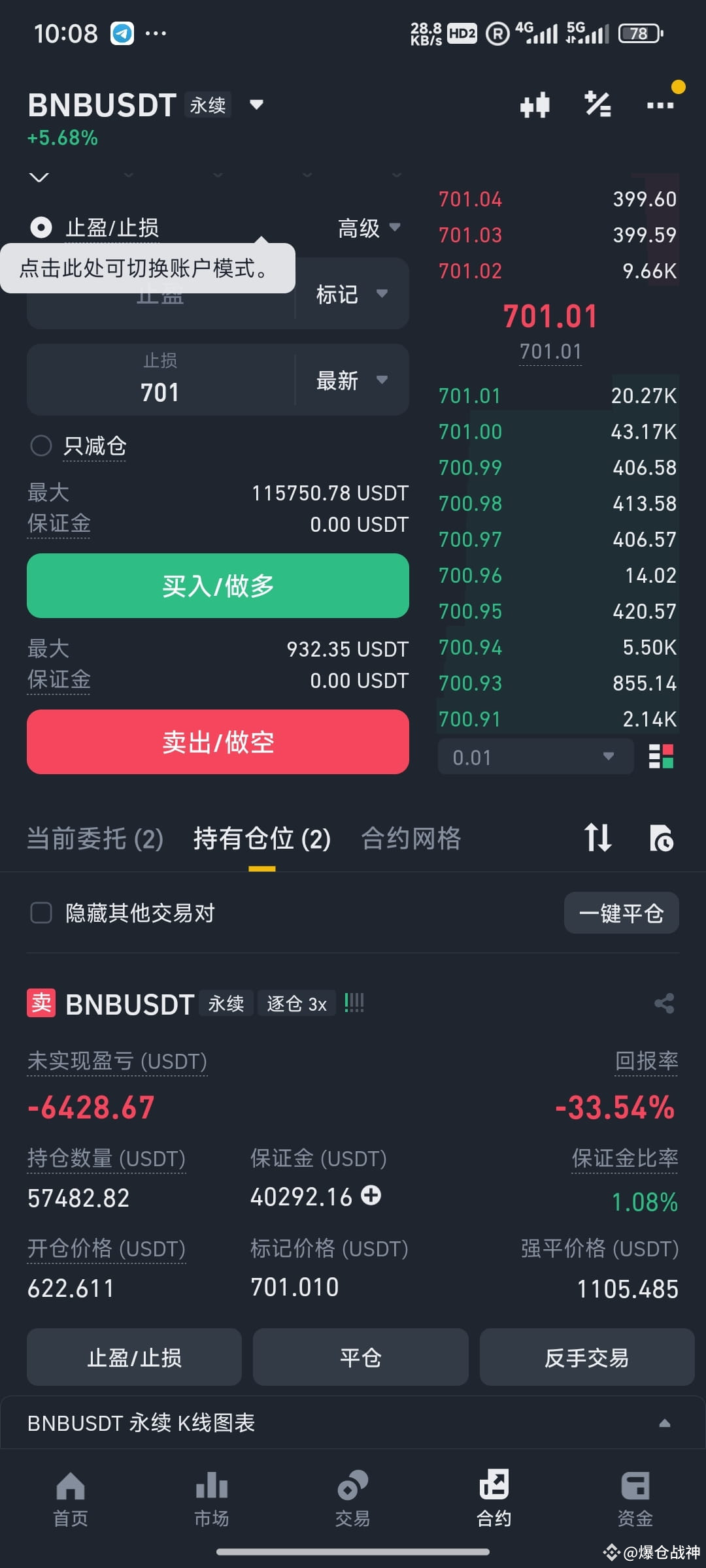Open the chart display settings icon
Screen dimensions: 706x1568
(x=535, y=105)
